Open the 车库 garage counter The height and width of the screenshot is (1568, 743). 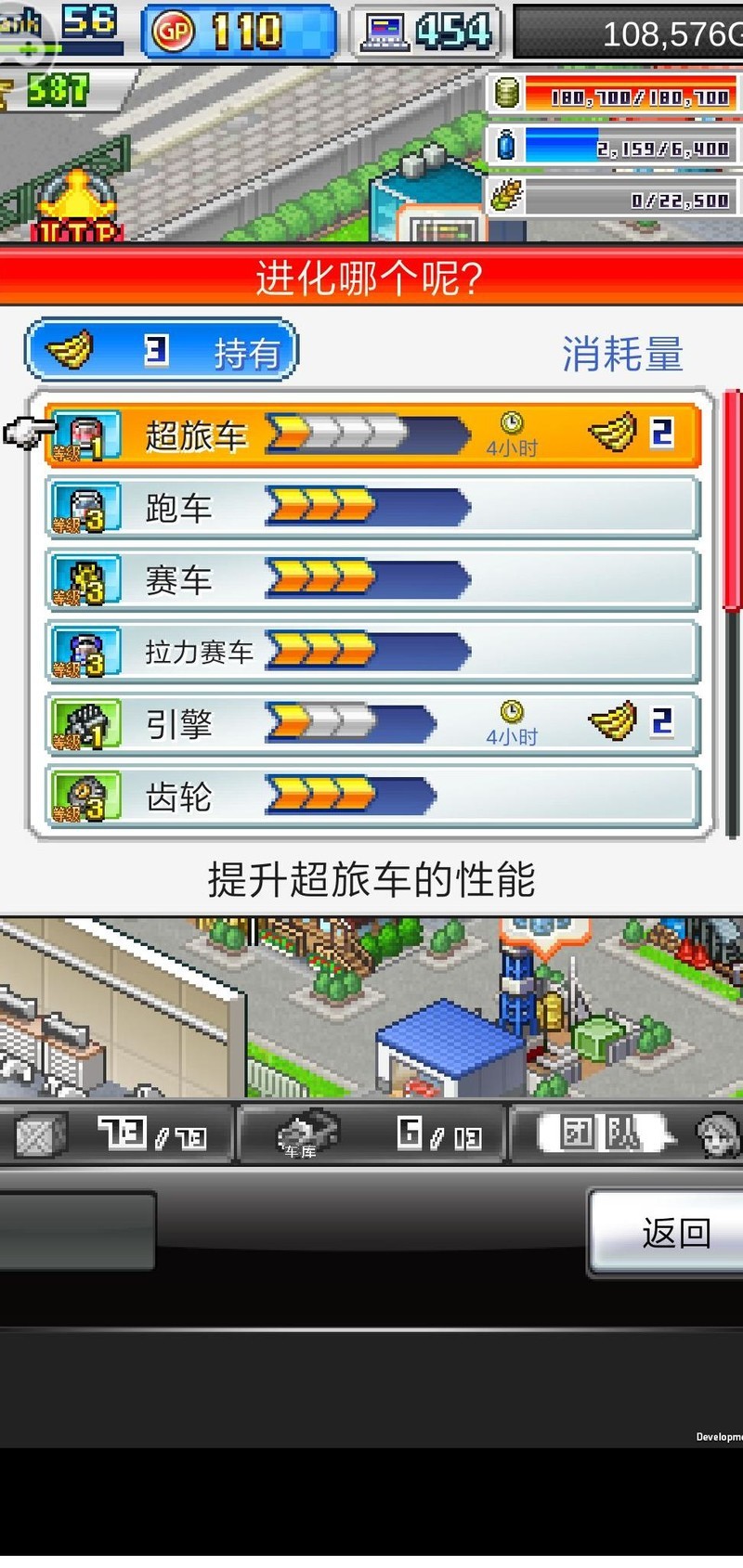pos(371,1134)
